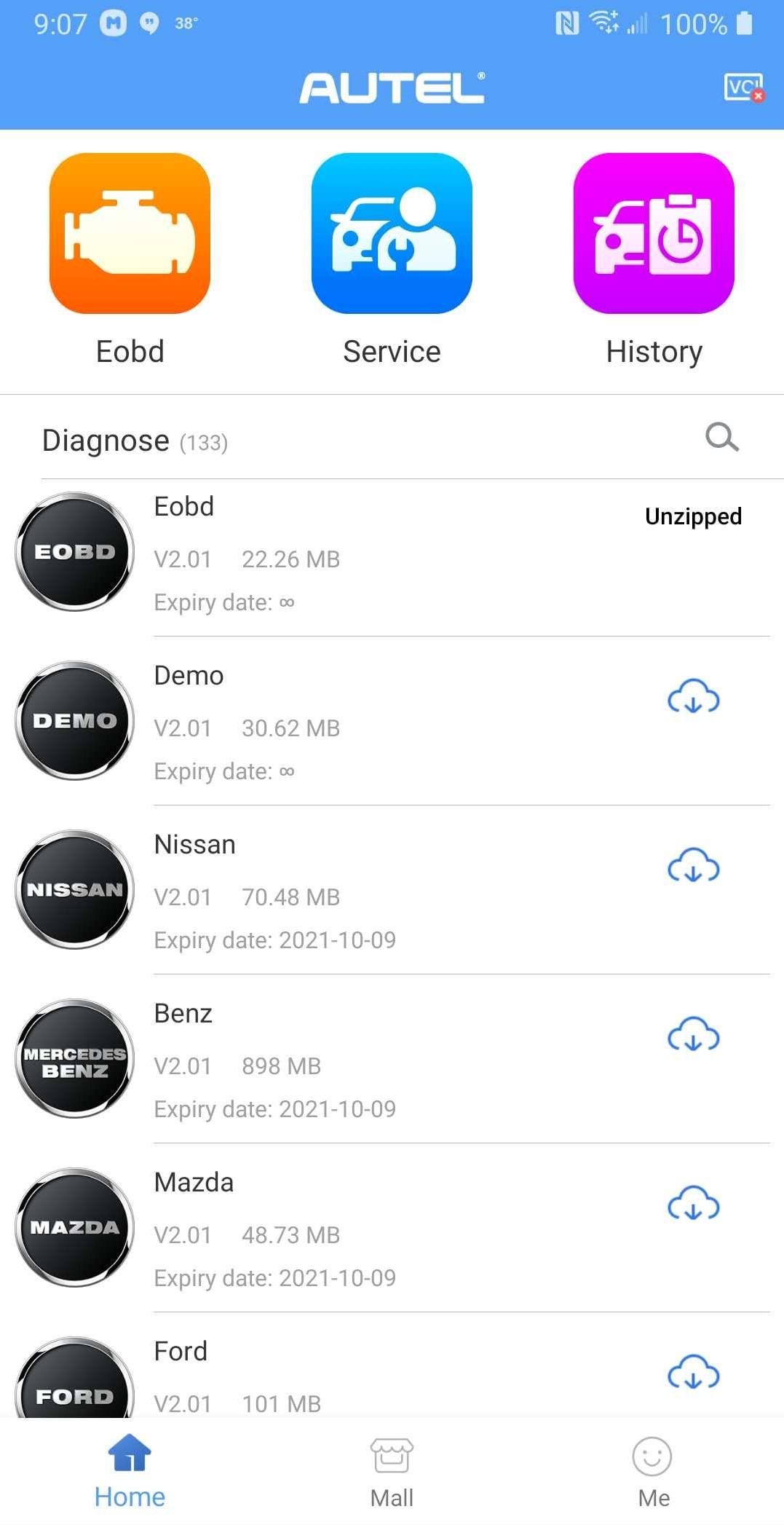This screenshot has width=784, height=1525.
Task: Download the Nissan diagnostic software
Action: (x=692, y=868)
